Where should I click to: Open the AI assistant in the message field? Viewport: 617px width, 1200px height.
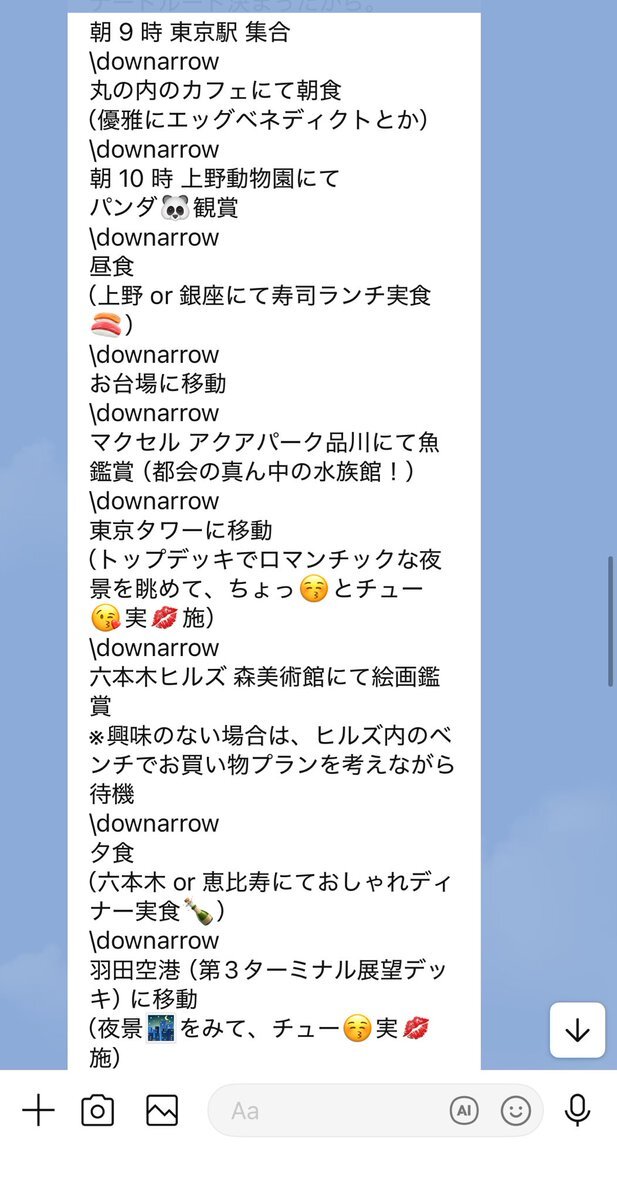[463, 1110]
